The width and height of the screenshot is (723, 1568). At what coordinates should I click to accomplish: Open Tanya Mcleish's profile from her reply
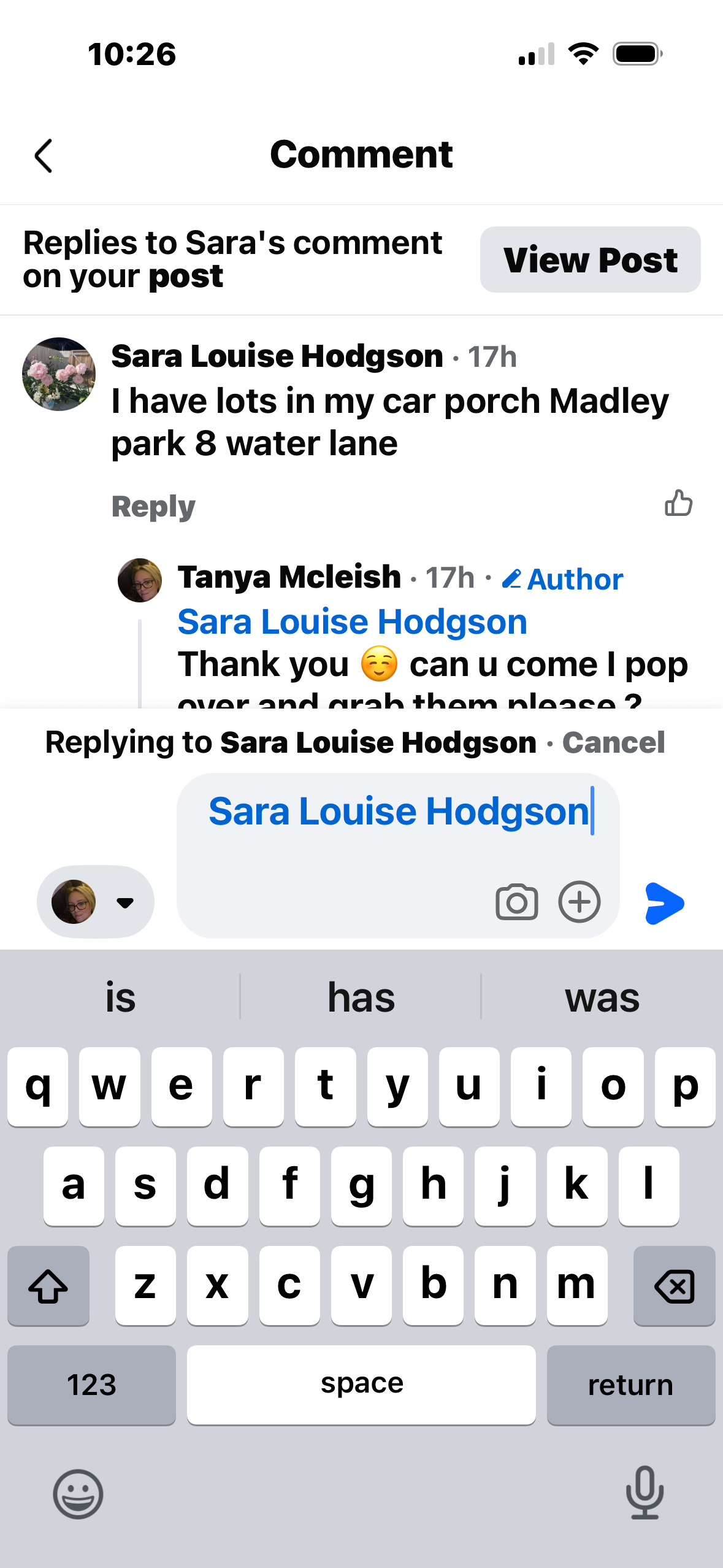point(289,577)
